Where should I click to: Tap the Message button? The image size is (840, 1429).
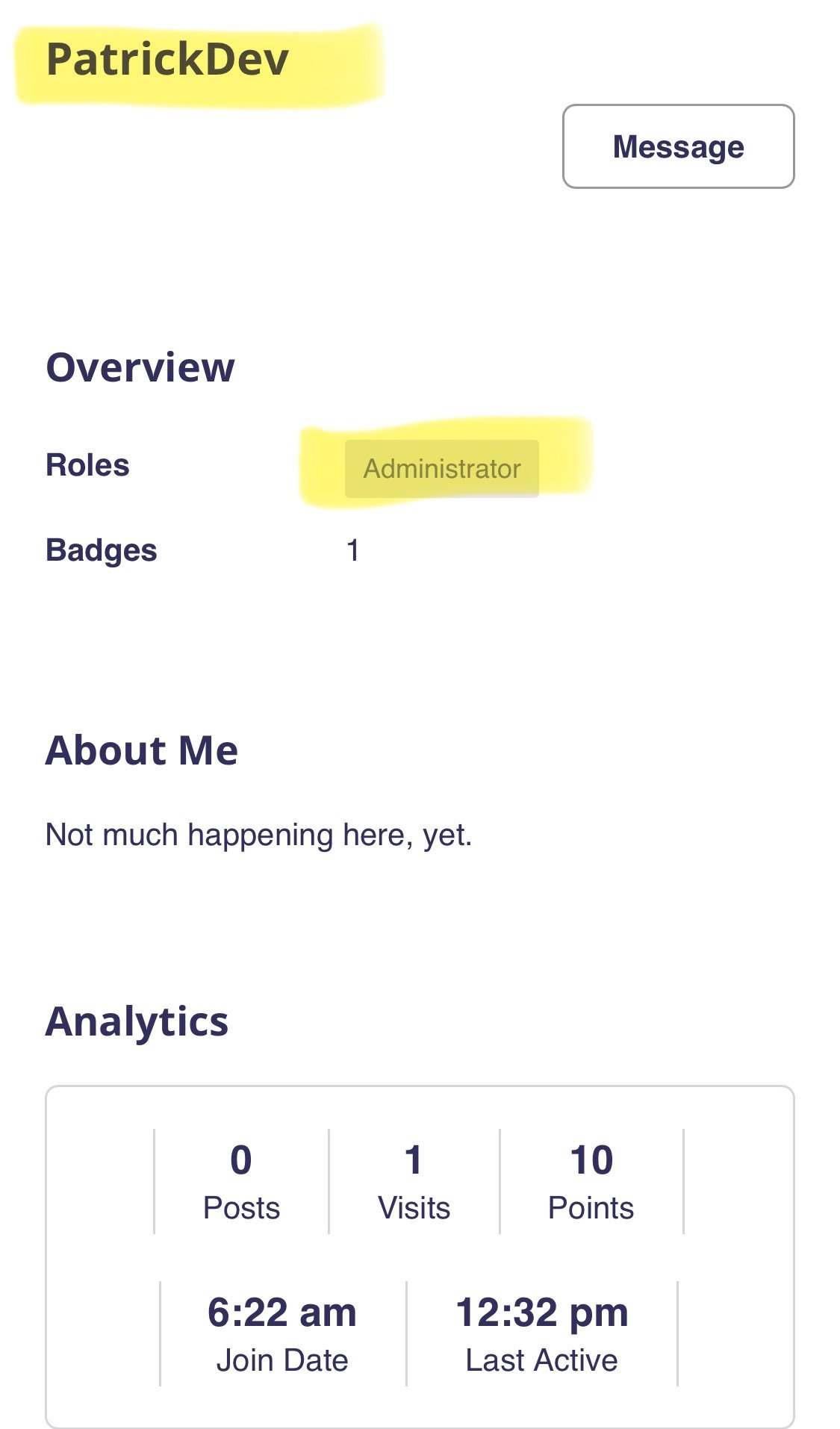(x=678, y=146)
